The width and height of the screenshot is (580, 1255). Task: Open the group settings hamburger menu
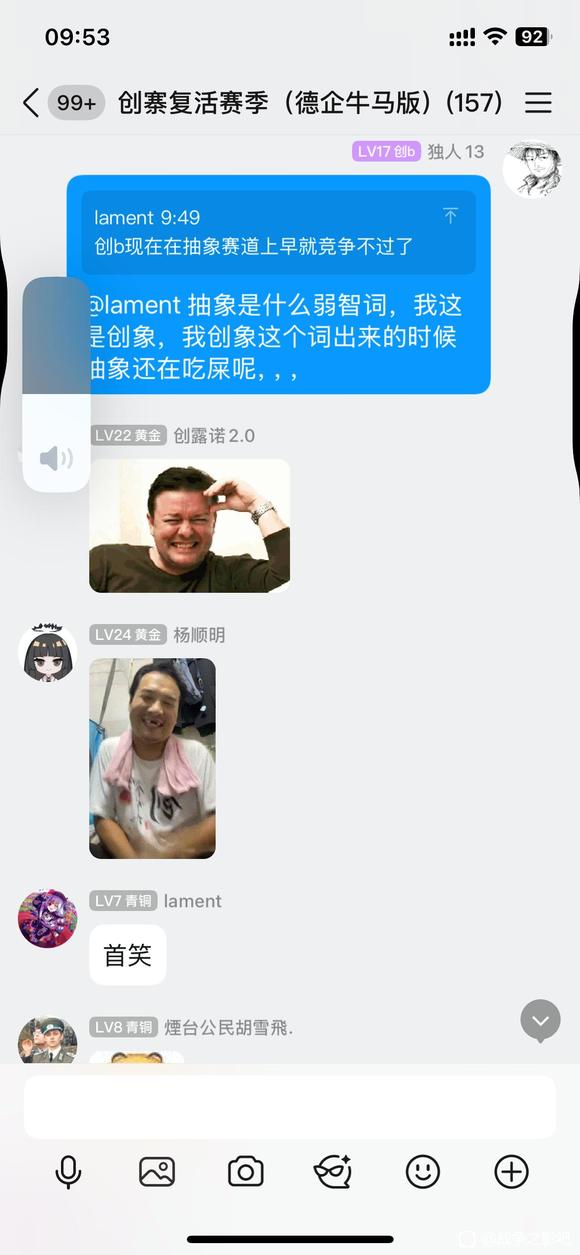(x=539, y=102)
